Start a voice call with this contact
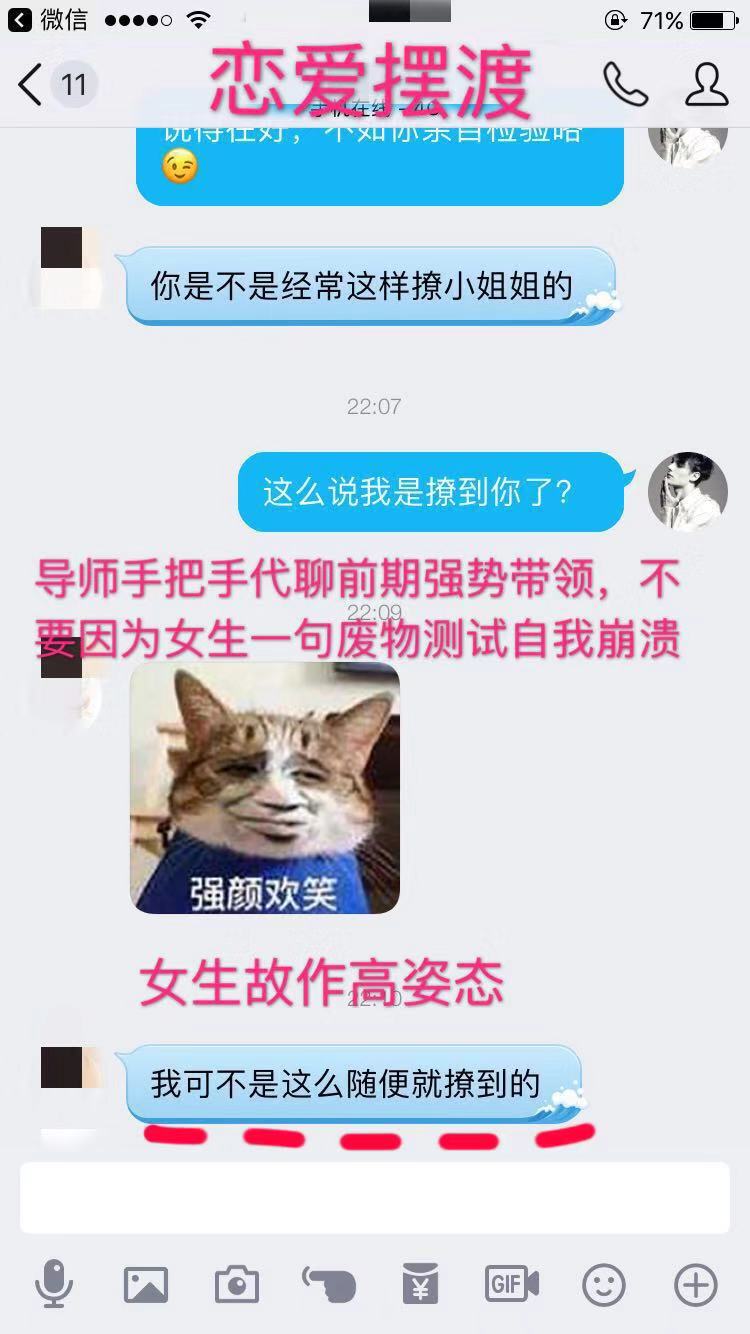This screenshot has height=1334, width=750. click(x=625, y=85)
